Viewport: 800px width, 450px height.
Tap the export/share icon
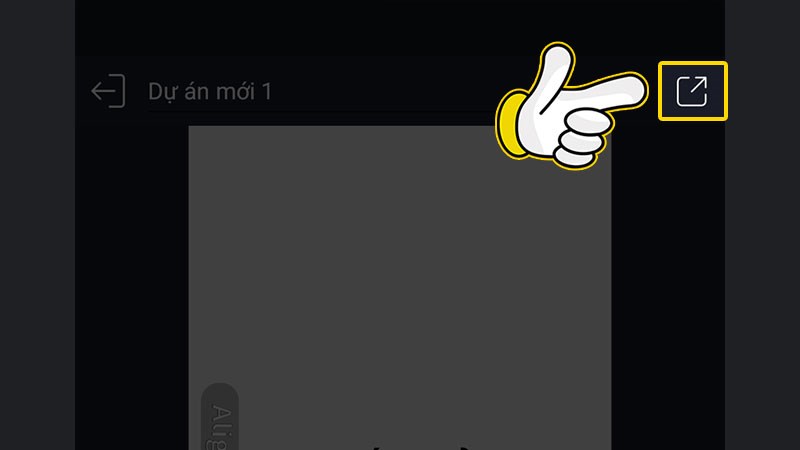[692, 91]
